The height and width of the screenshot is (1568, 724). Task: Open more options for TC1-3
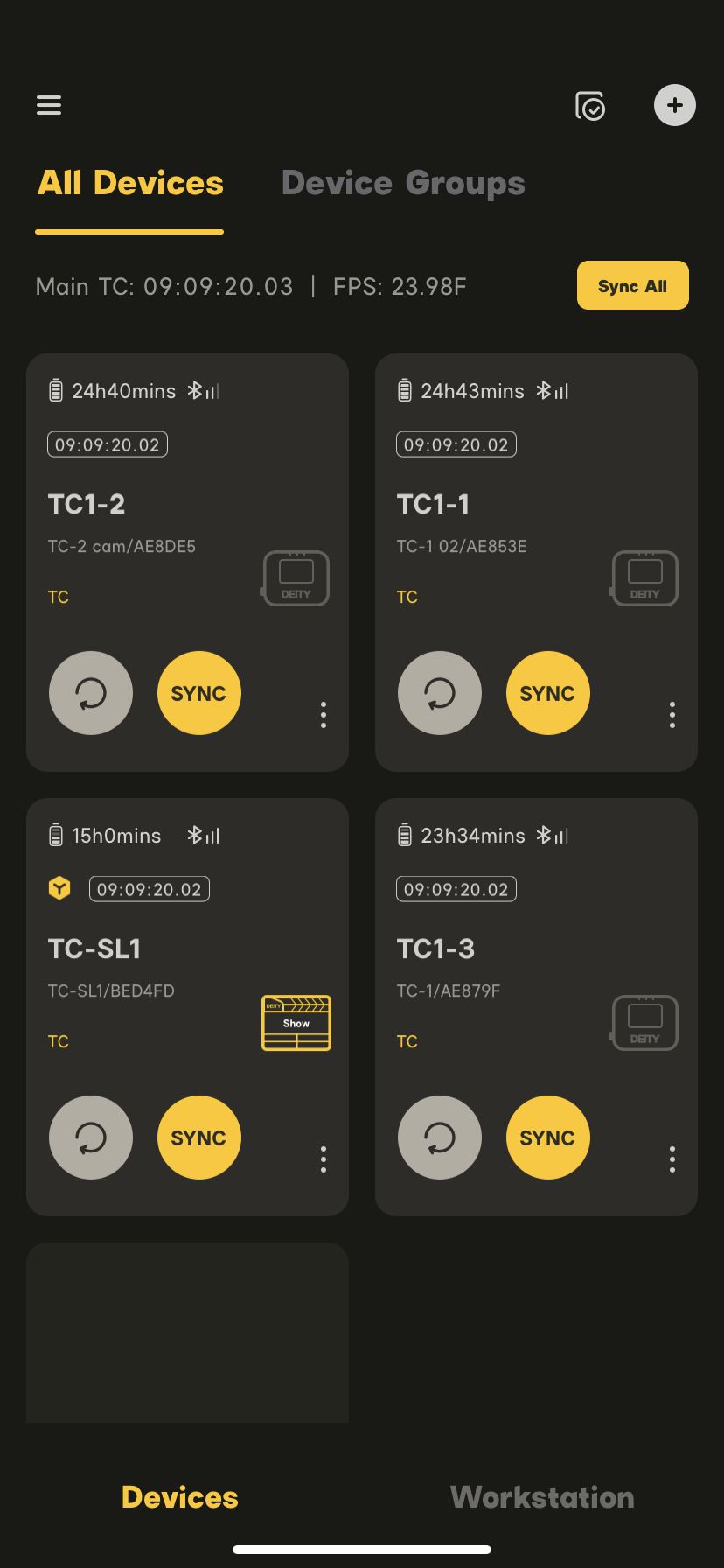[672, 1159]
